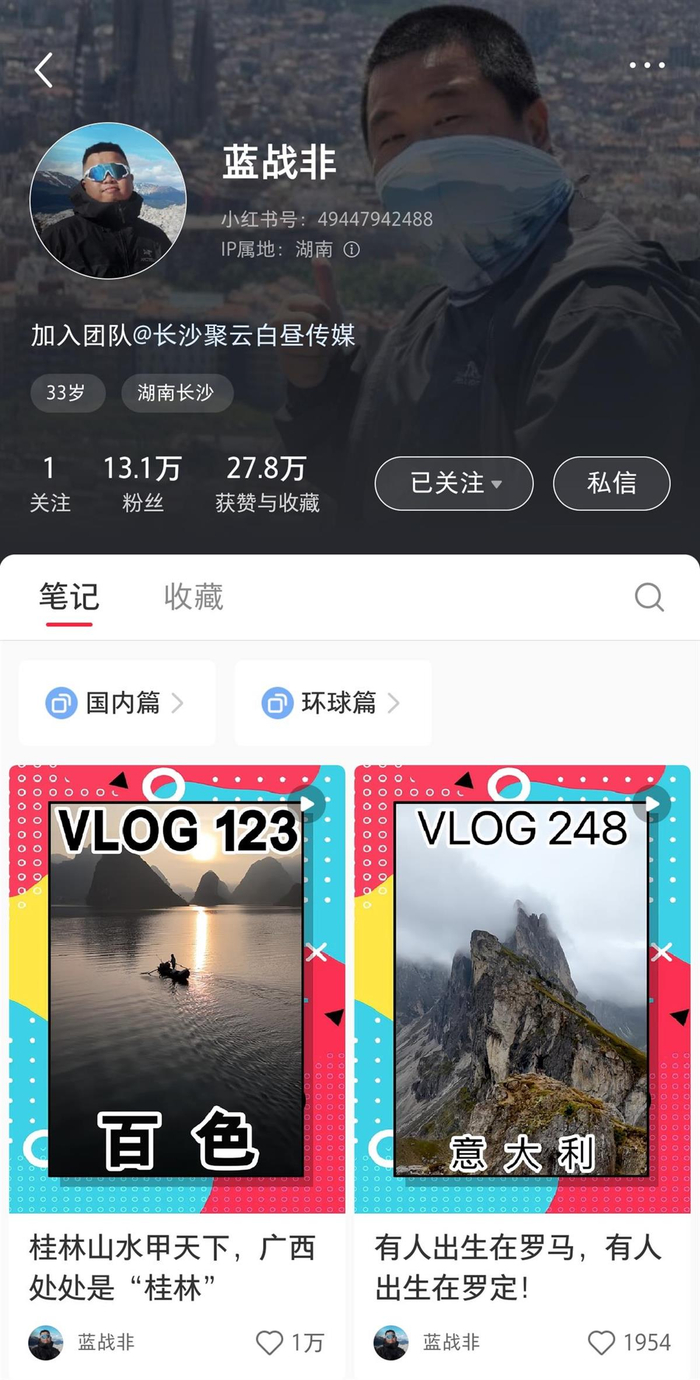Open the VLOG 248 意大利 video note
This screenshot has height=1380, width=700.
click(x=522, y=990)
